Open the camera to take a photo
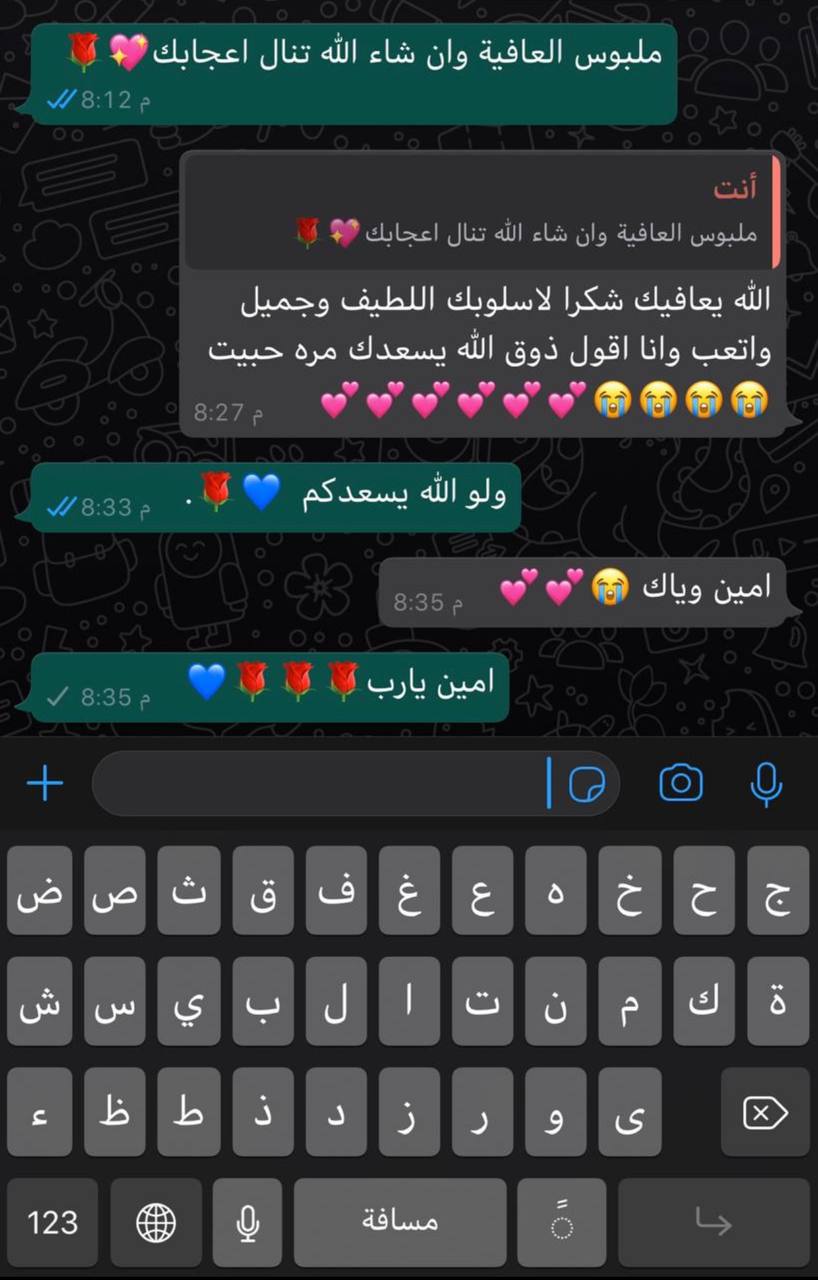 (x=681, y=783)
